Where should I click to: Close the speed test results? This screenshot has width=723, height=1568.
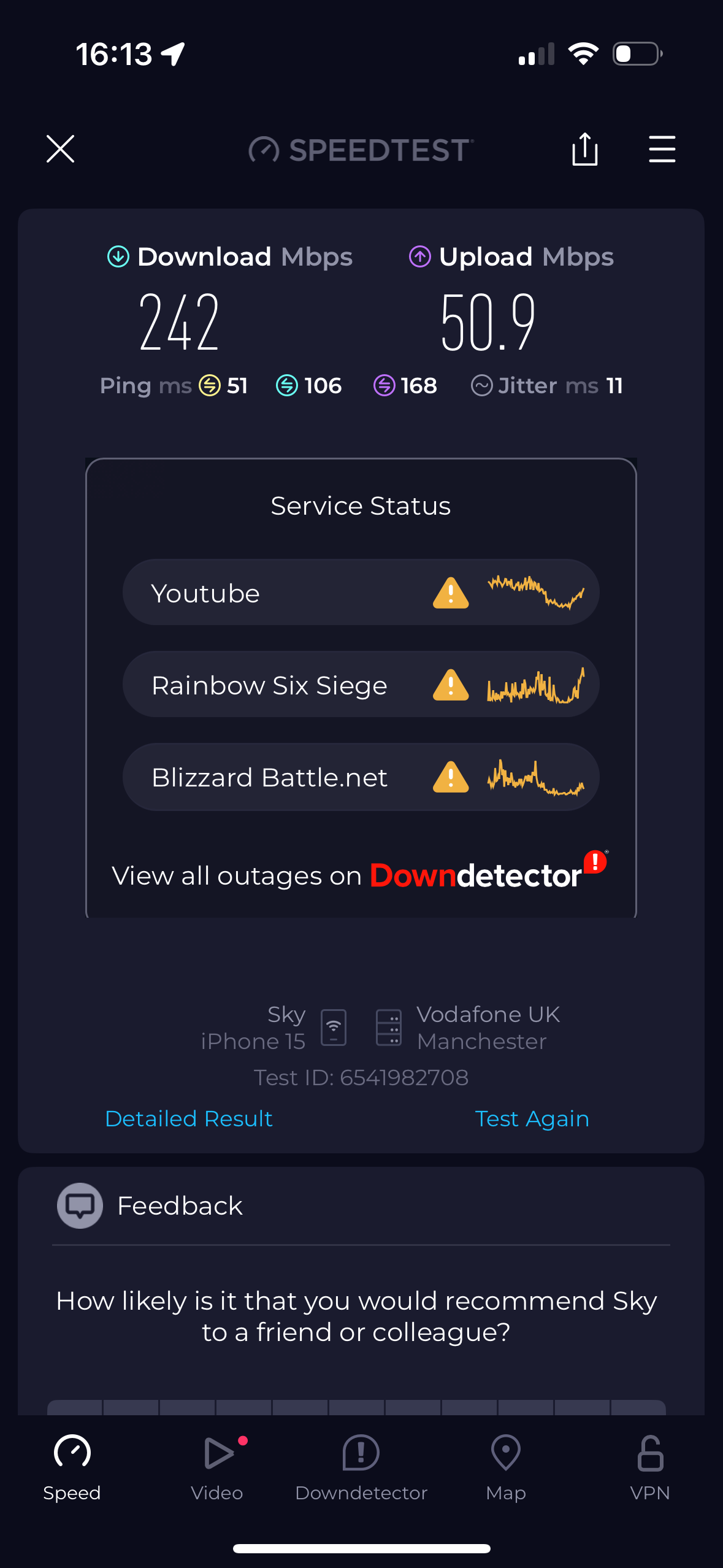click(x=60, y=149)
